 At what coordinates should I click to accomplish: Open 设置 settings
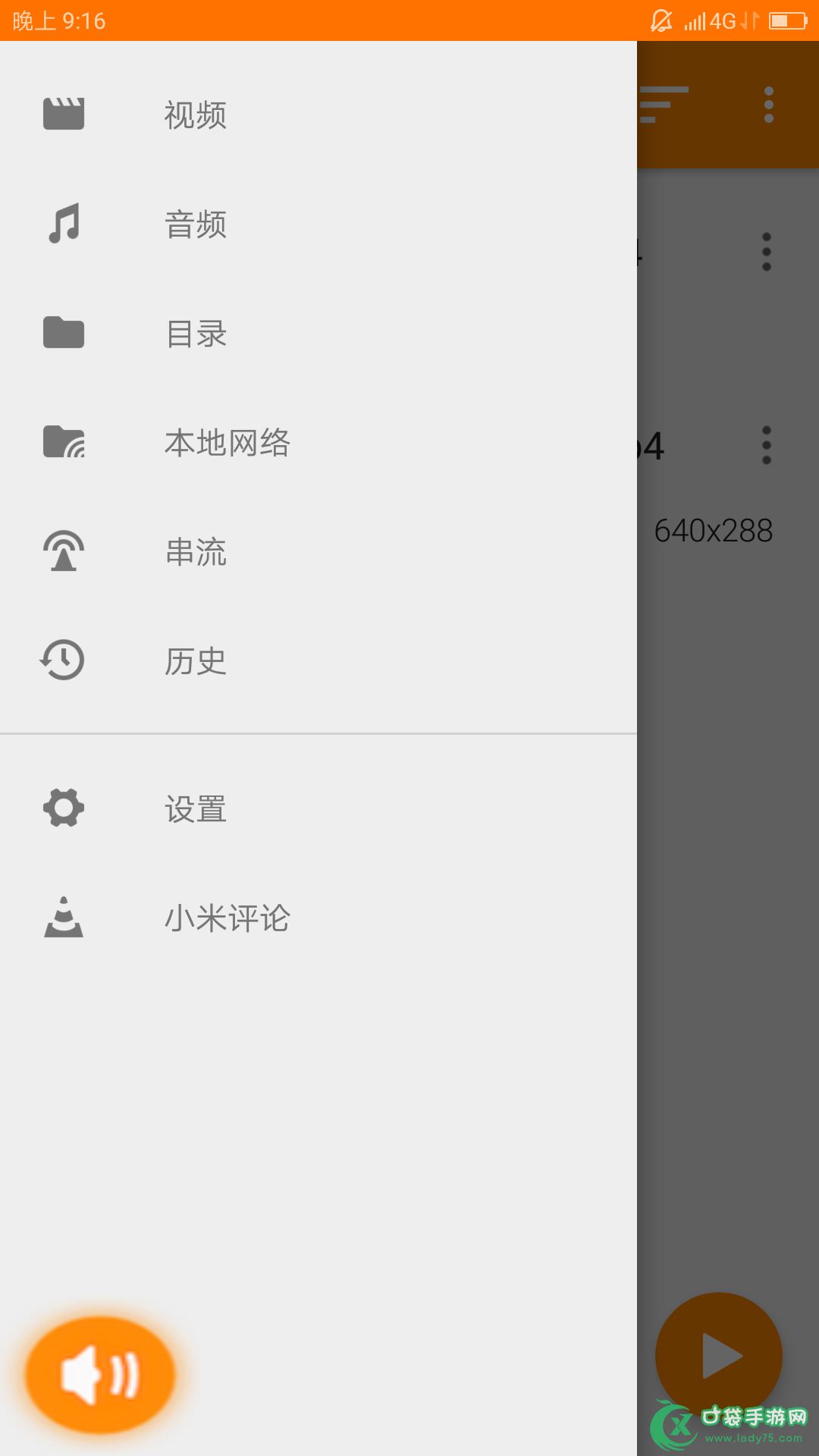(318, 808)
